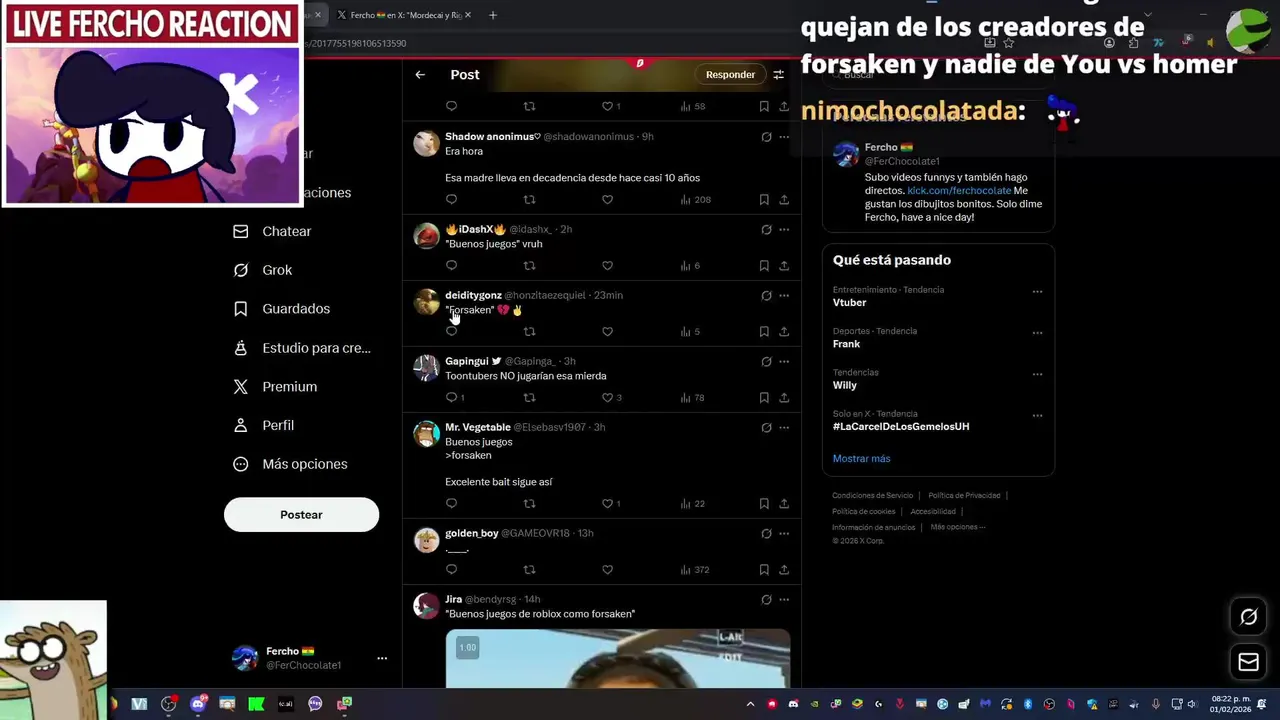Viewport: 1280px width, 720px height.
Task: Open the kick.com/ferchocolate link
Action: (959, 191)
